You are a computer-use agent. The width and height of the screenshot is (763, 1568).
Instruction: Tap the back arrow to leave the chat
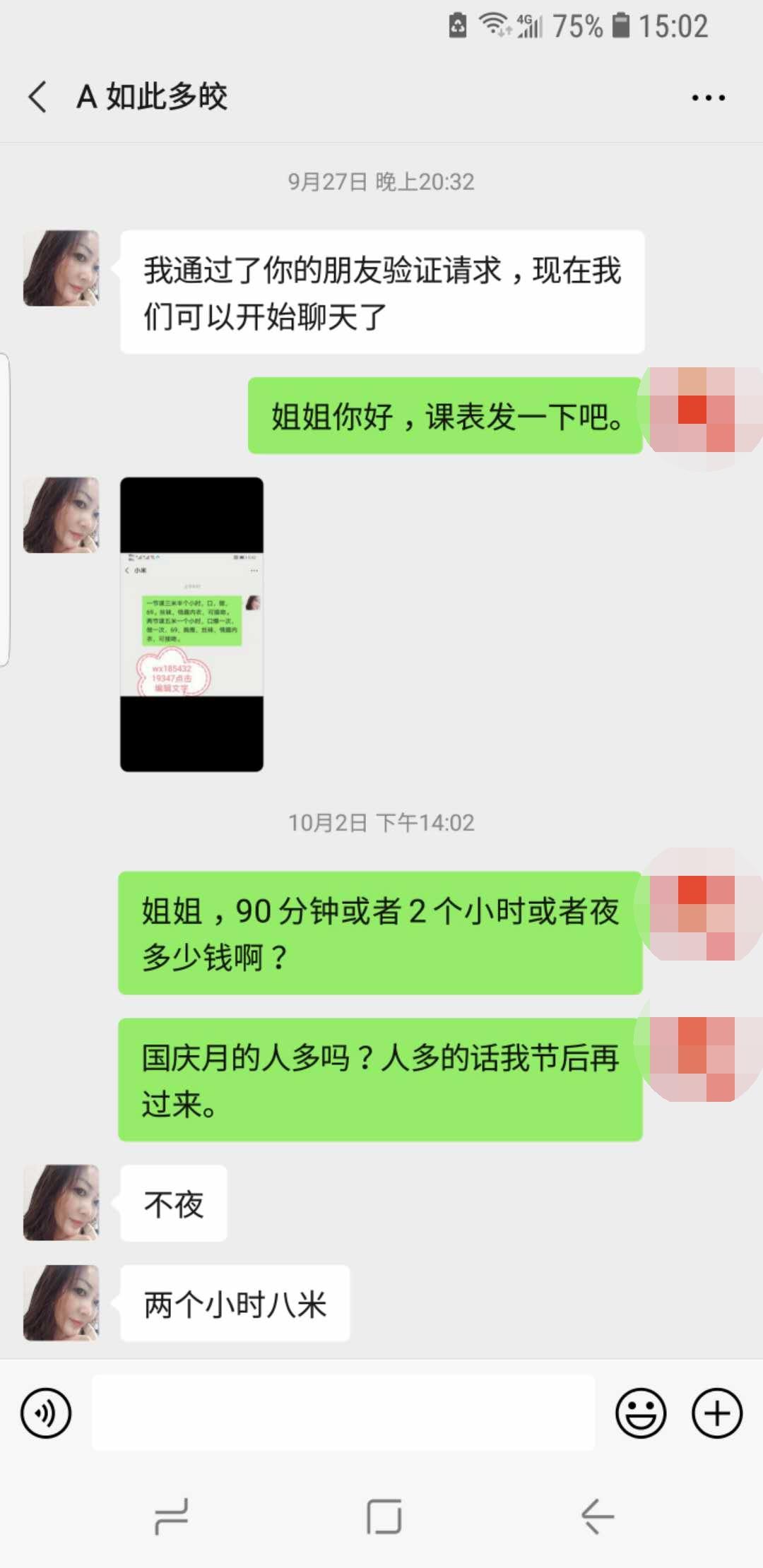[x=37, y=97]
